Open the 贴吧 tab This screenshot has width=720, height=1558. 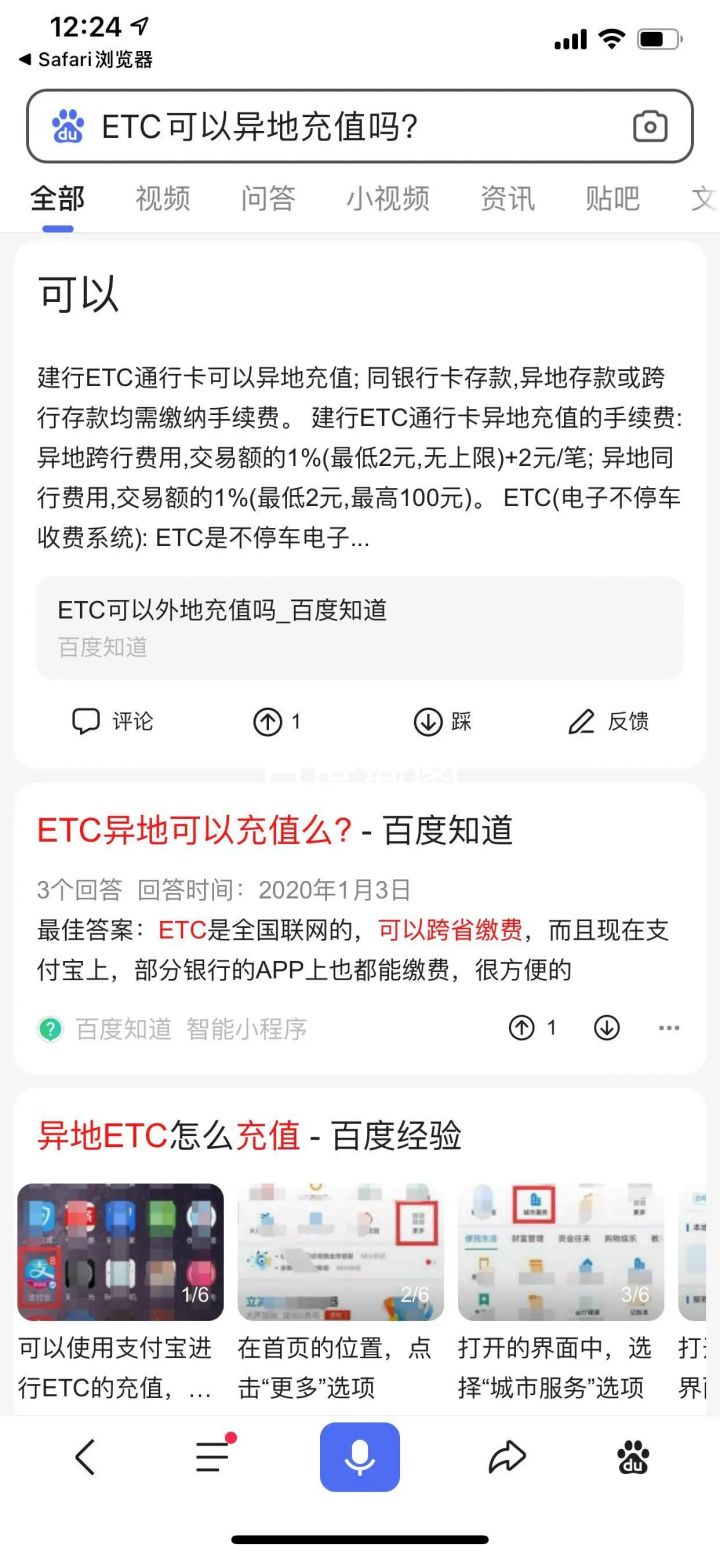click(611, 199)
